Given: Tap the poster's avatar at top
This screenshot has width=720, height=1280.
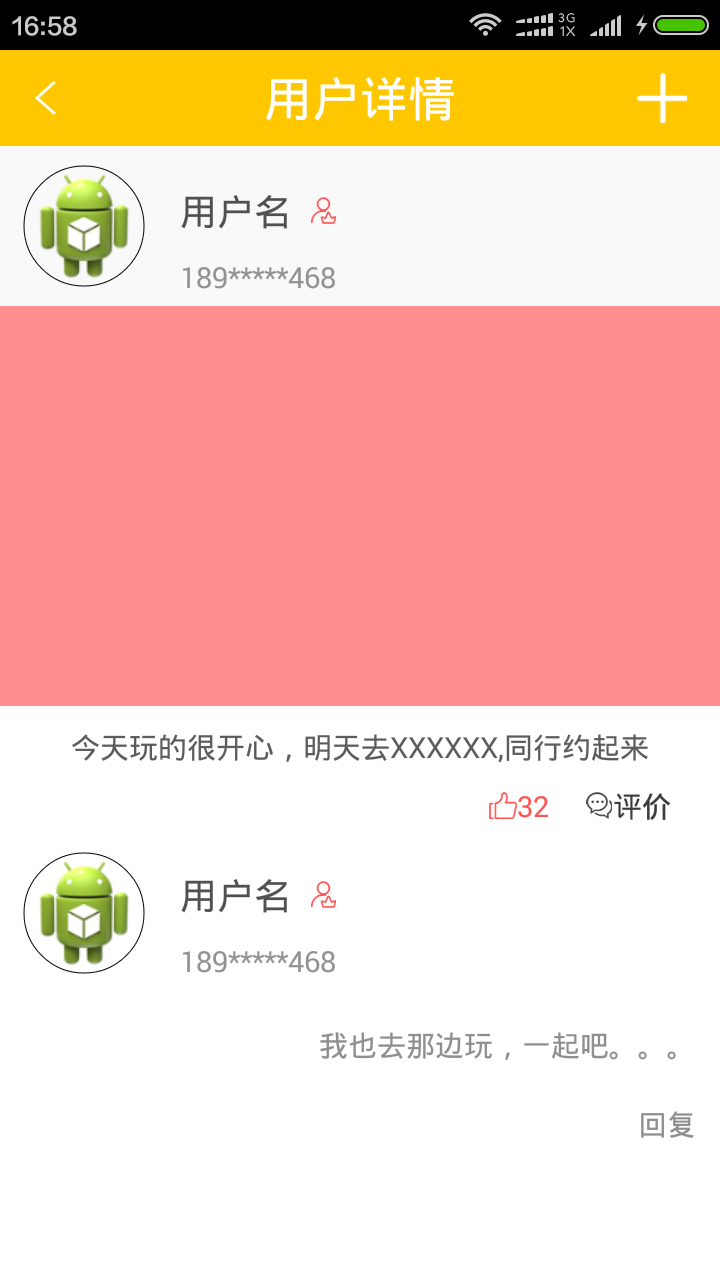Looking at the screenshot, I should click(x=84, y=226).
